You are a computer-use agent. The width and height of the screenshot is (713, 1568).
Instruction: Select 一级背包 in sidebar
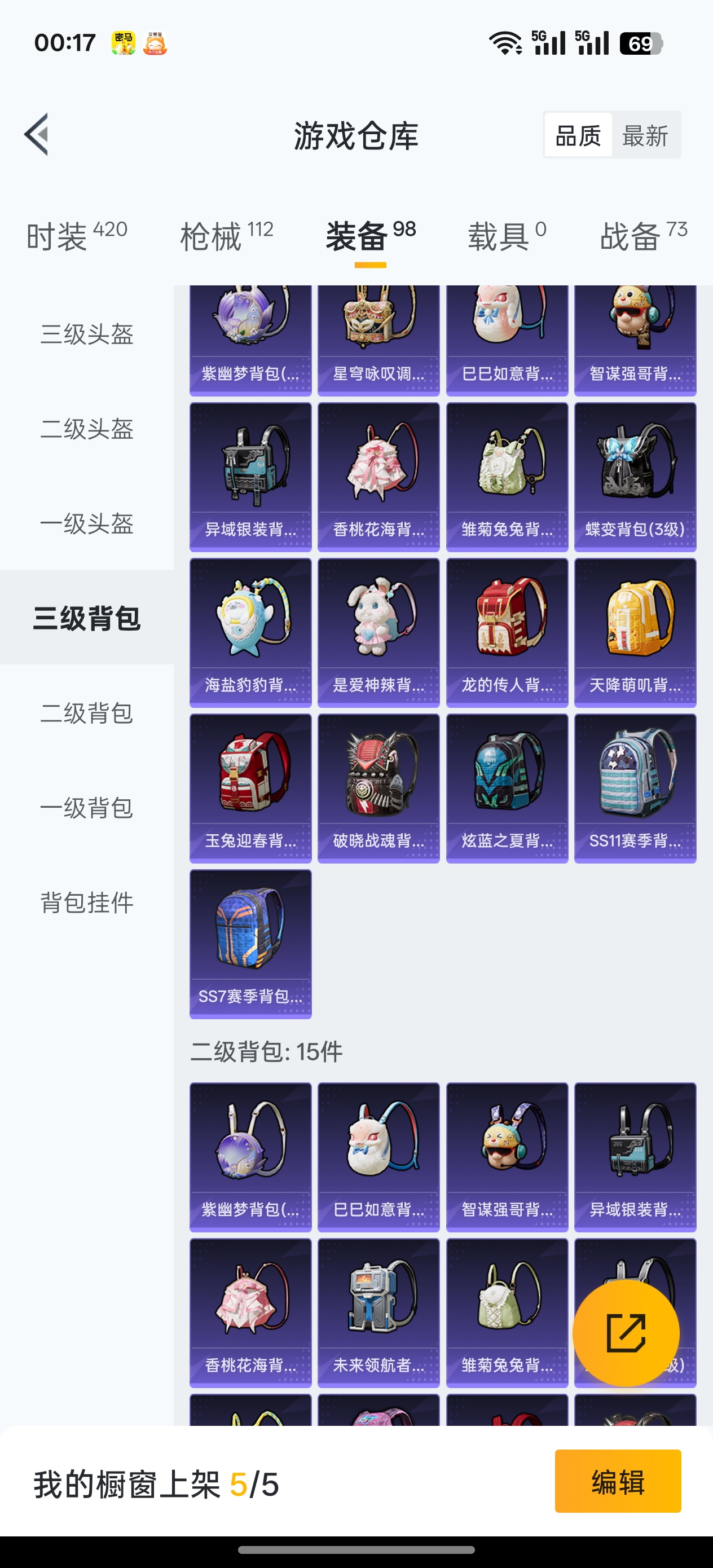[86, 808]
